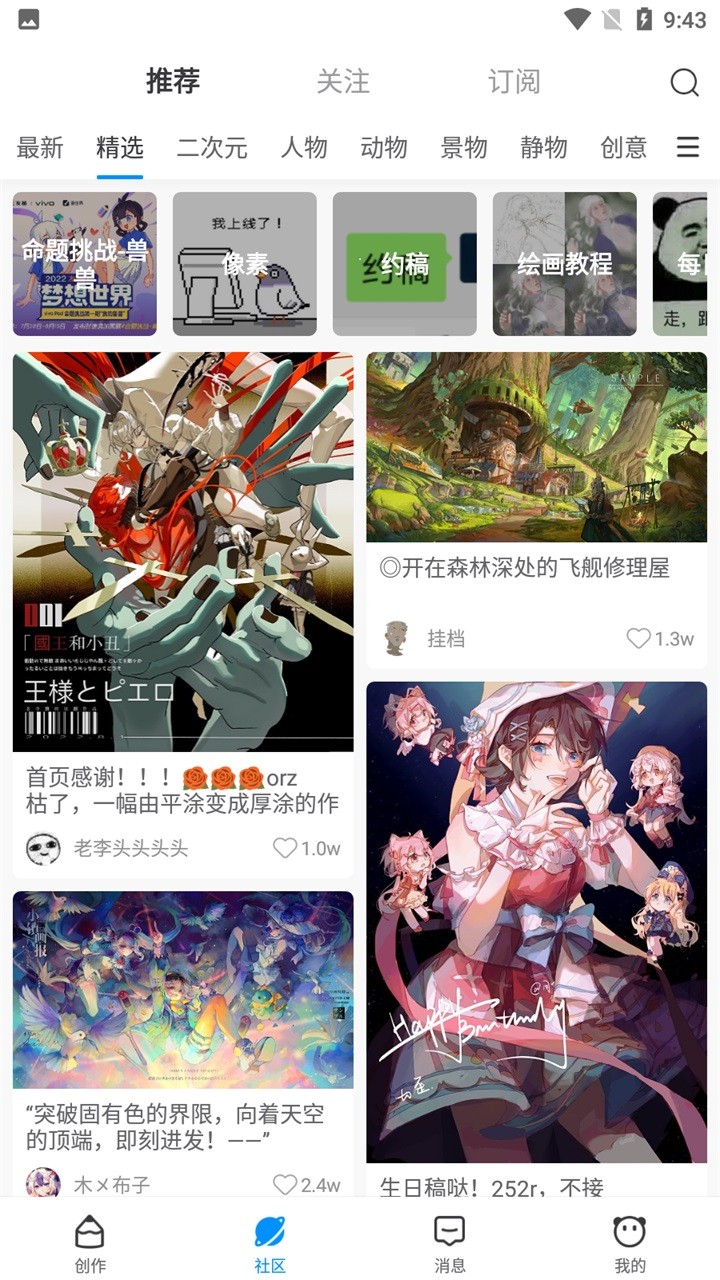Select the 景物 category tab
The height and width of the screenshot is (1280, 720).
[464, 148]
